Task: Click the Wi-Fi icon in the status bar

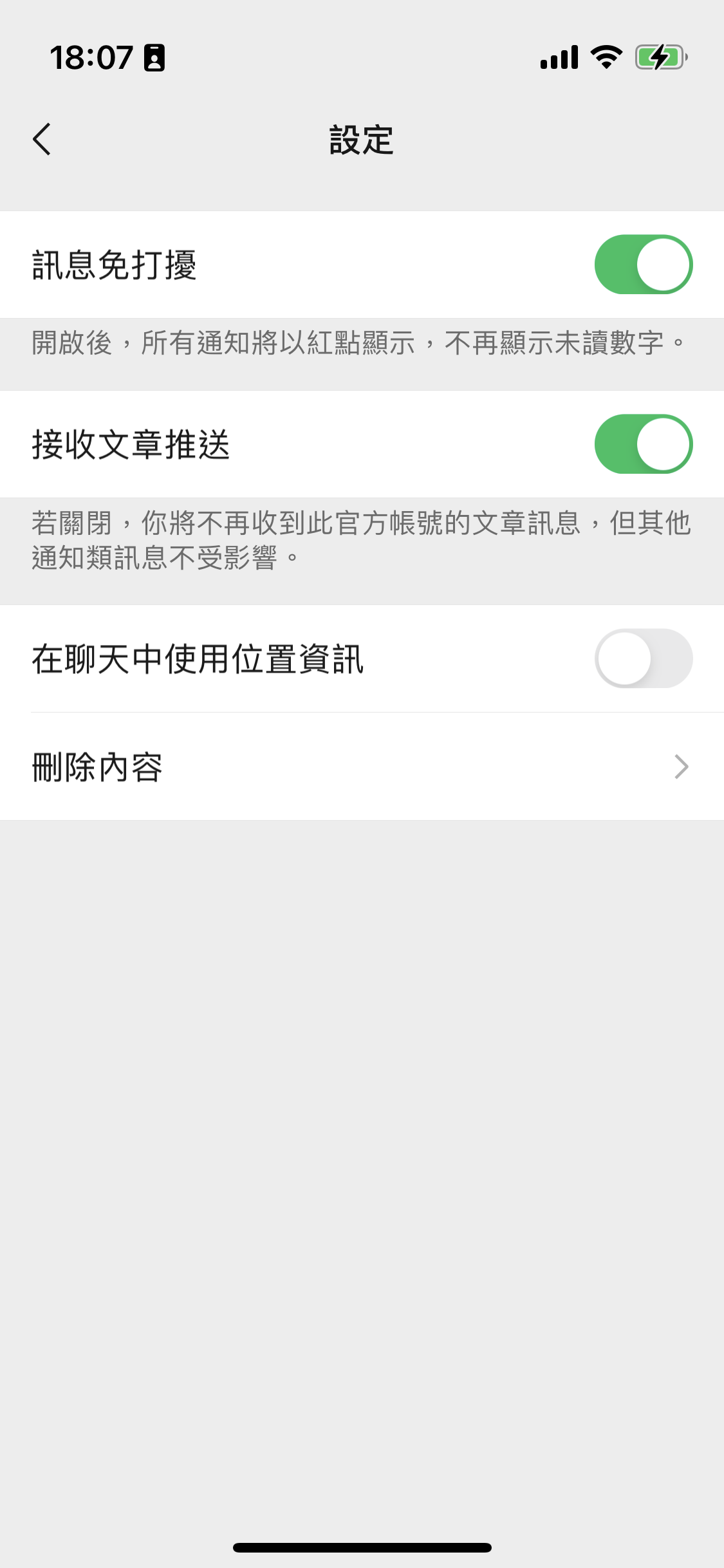Action: pos(604,58)
